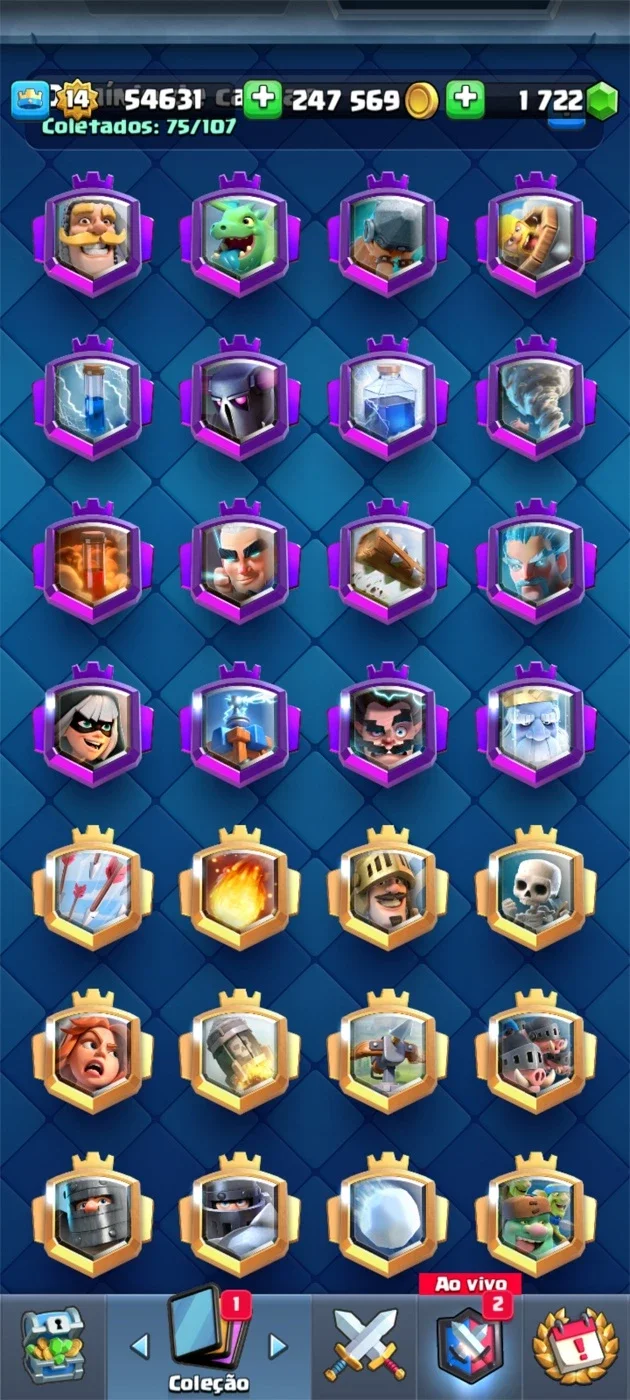Buy gems with the green plus button
This screenshot has height=1400, width=630.
465,99
